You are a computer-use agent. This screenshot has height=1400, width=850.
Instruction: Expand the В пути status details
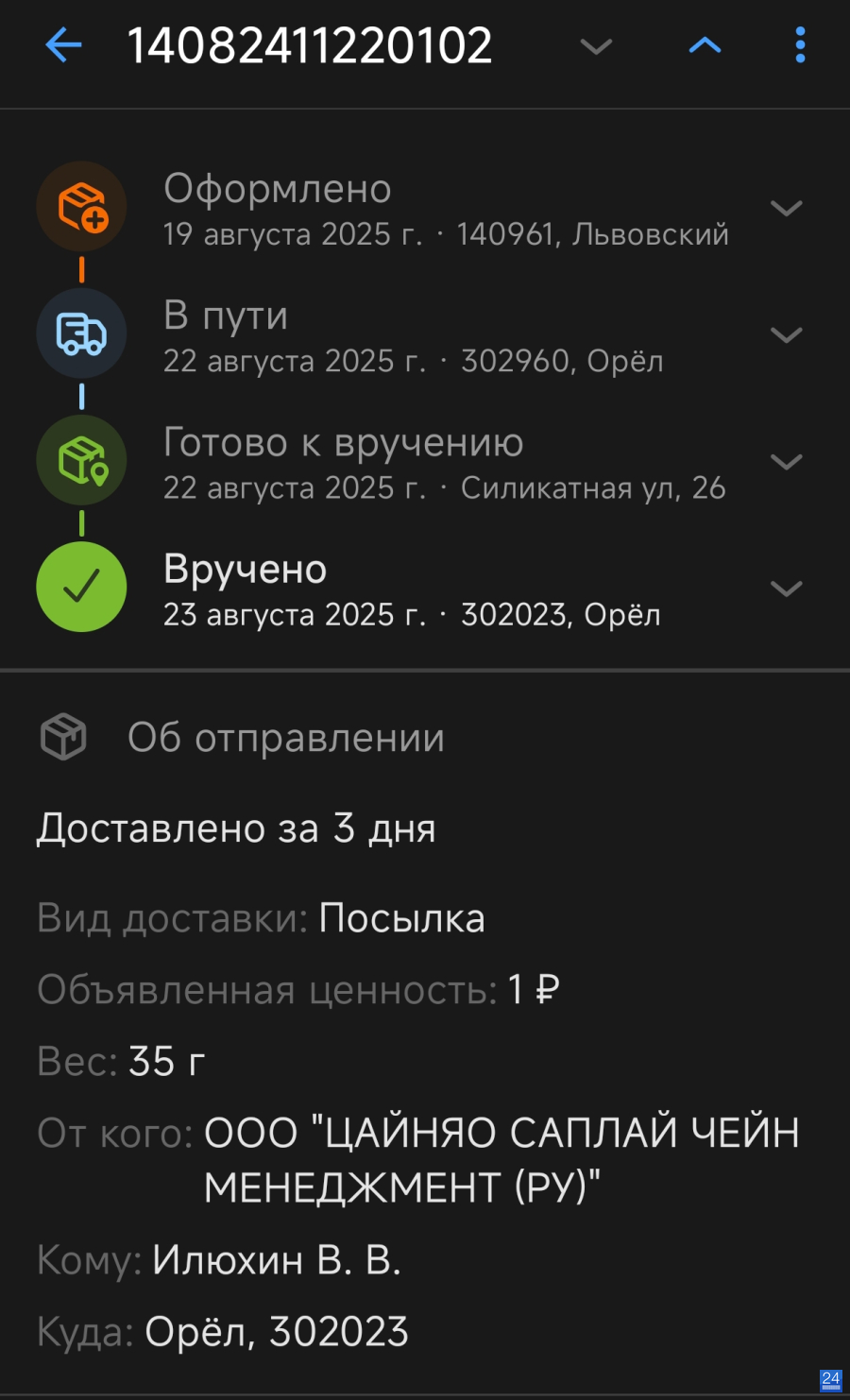click(786, 334)
